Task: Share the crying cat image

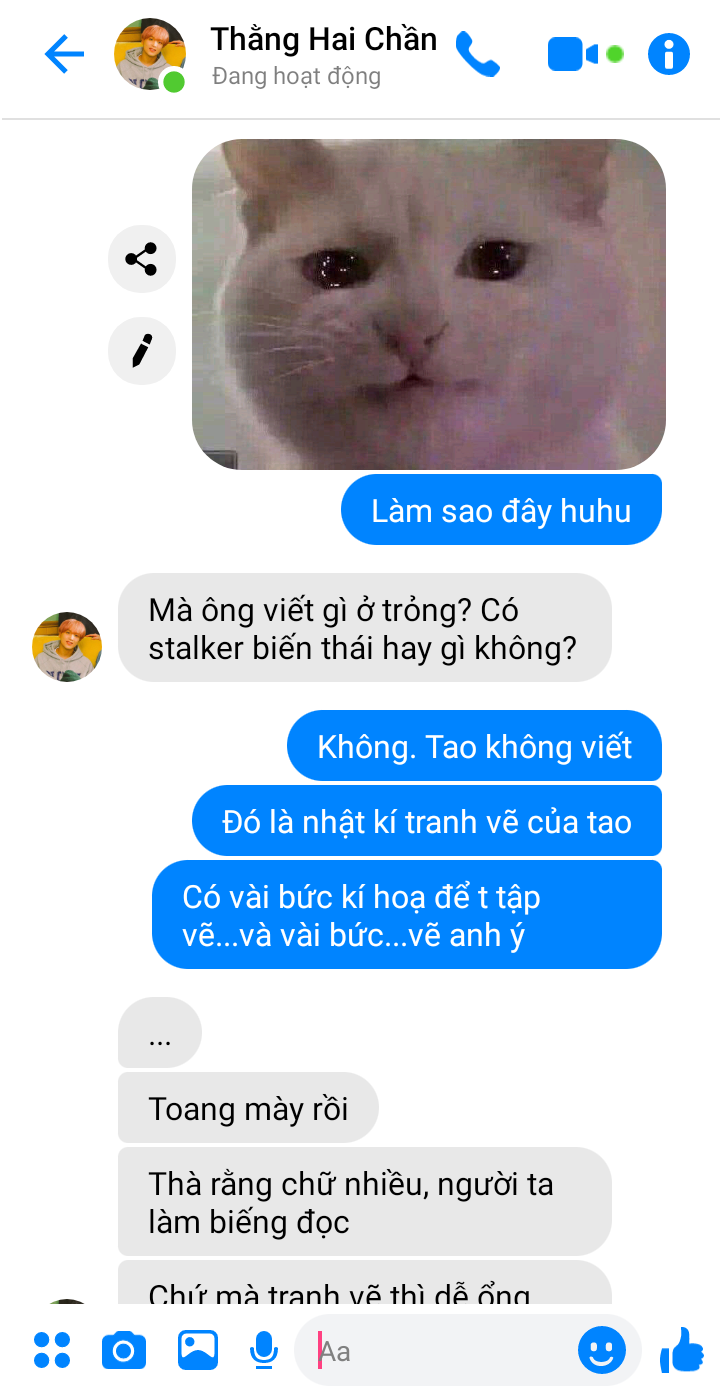Action: (142, 260)
